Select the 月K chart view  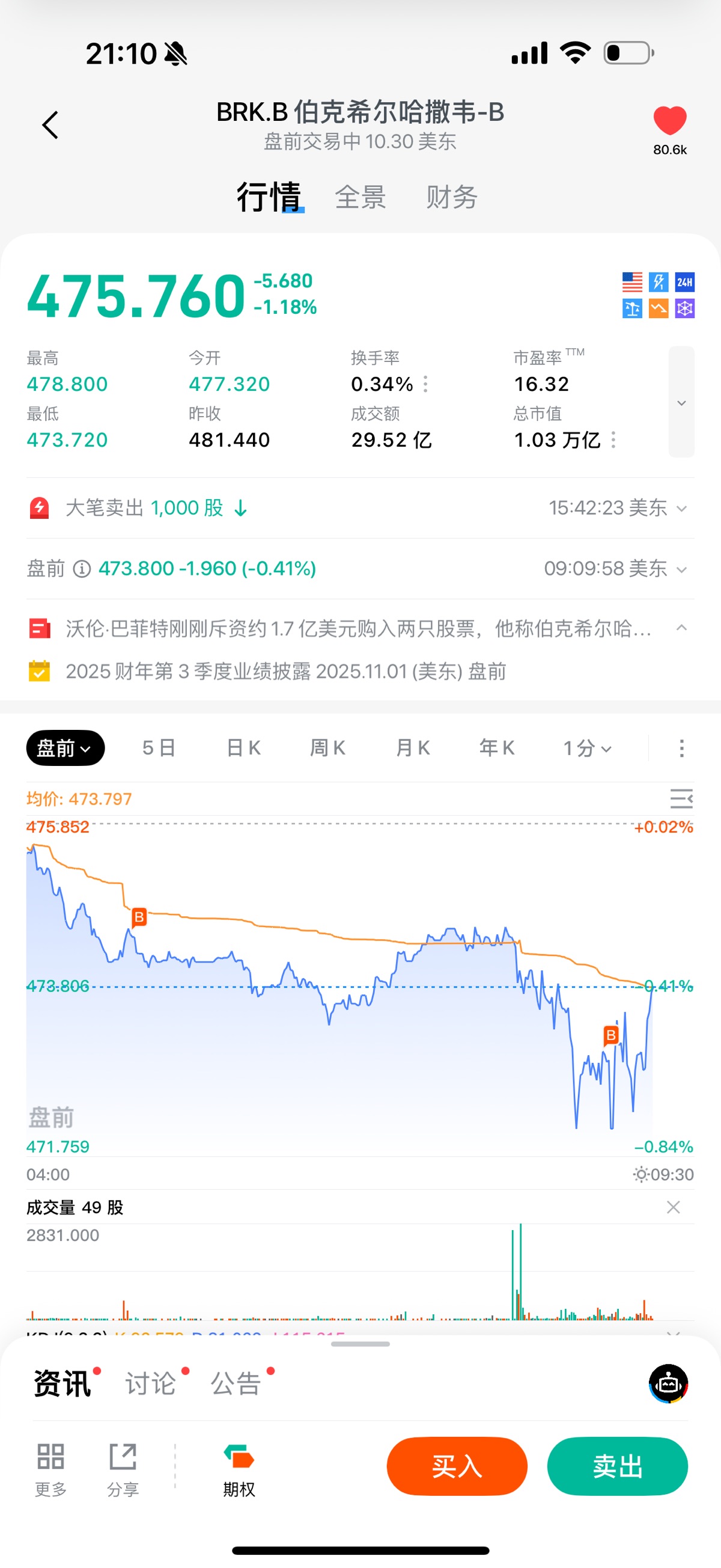tap(413, 748)
